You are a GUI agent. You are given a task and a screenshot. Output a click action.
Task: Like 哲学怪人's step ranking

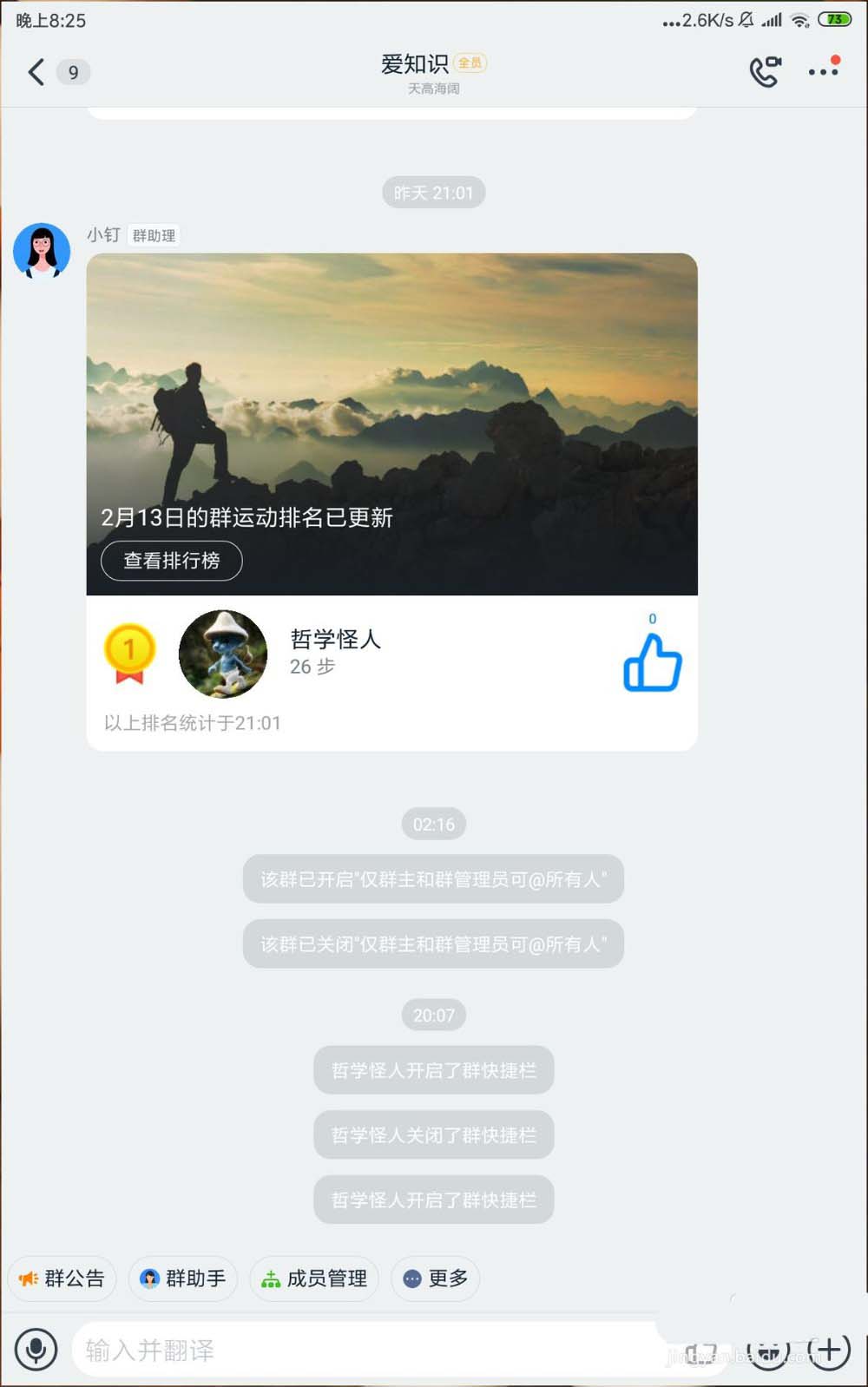(652, 663)
